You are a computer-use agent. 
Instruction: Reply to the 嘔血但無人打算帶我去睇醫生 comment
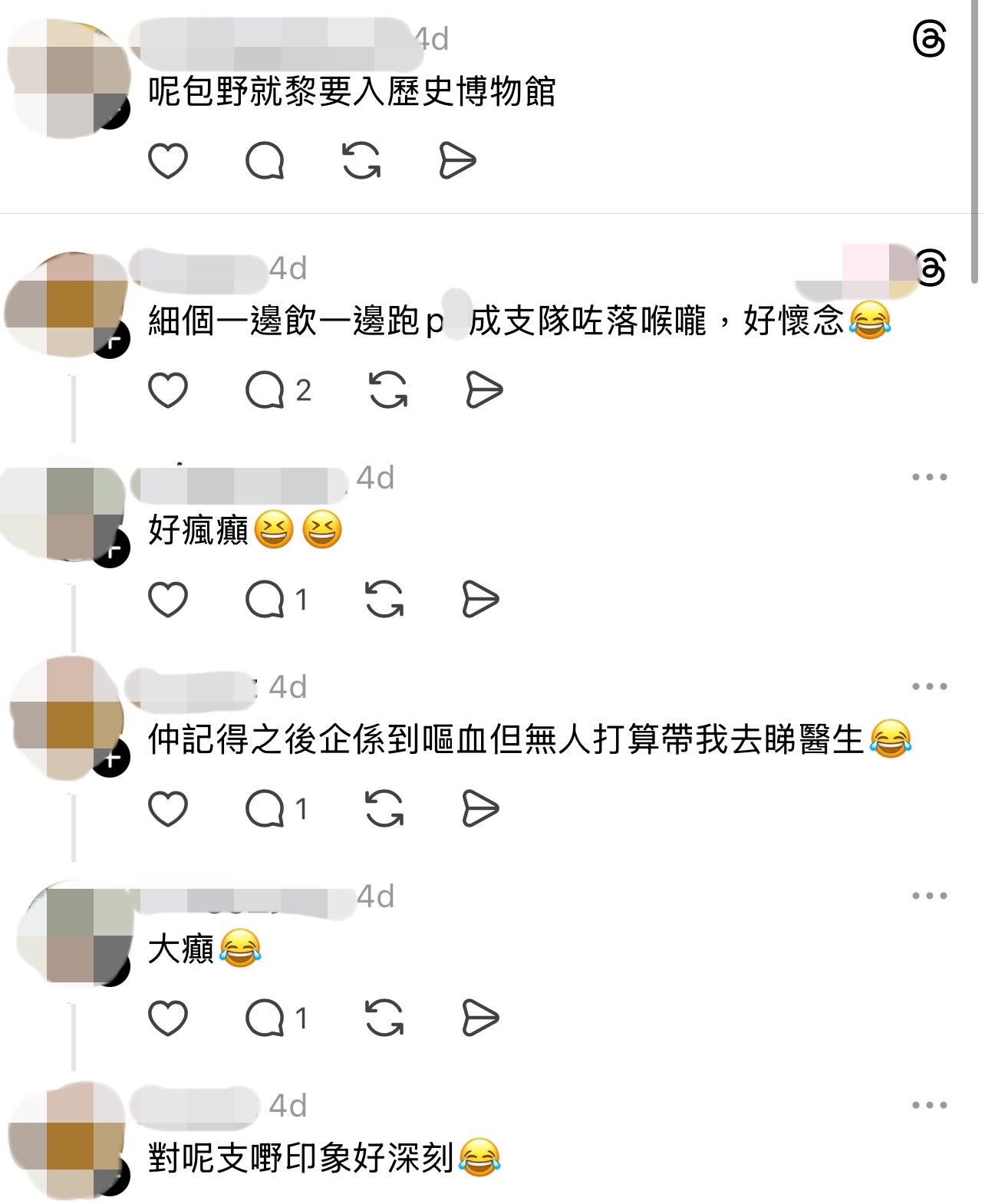coord(275,809)
